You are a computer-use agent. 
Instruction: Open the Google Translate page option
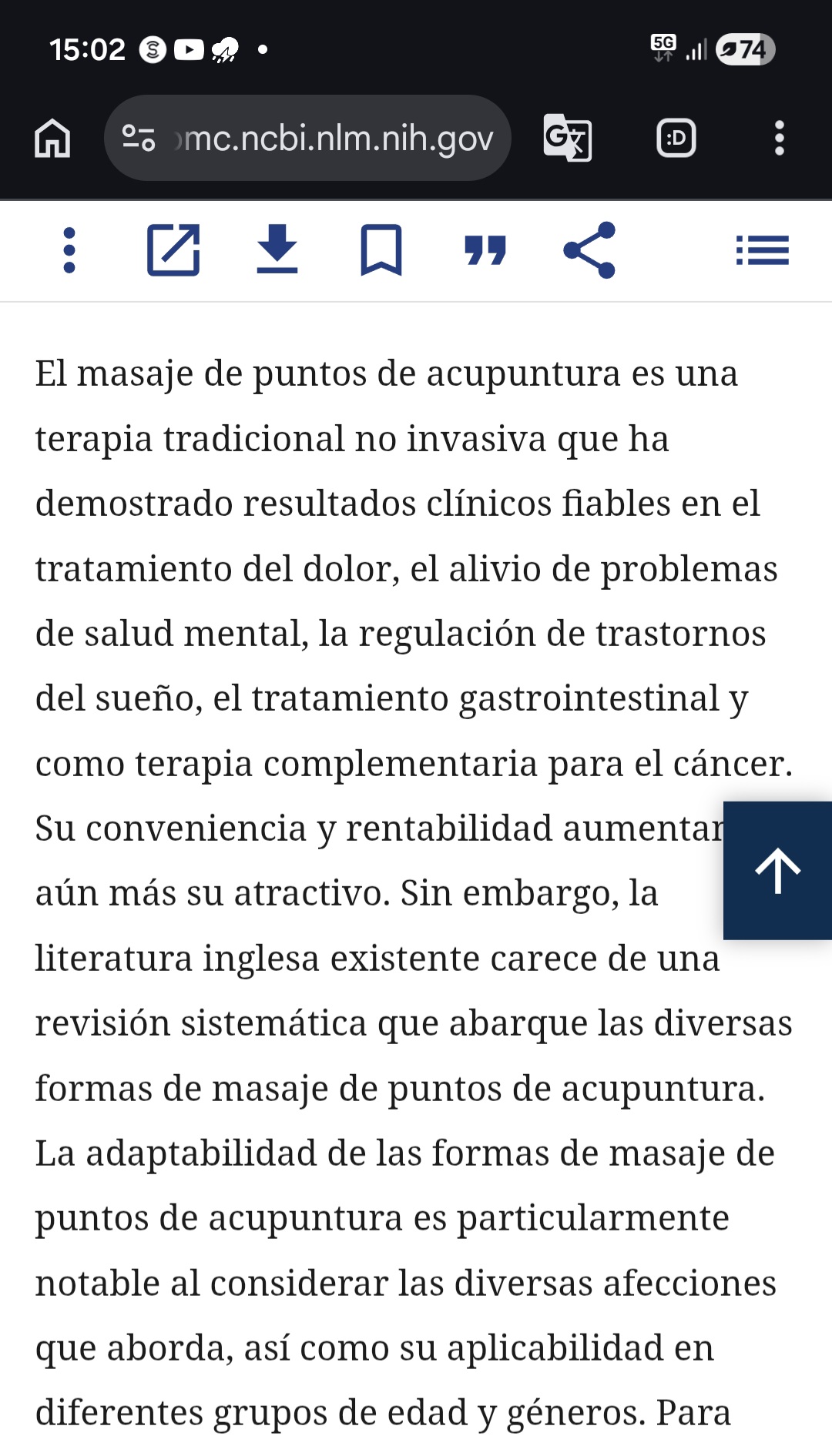(568, 139)
